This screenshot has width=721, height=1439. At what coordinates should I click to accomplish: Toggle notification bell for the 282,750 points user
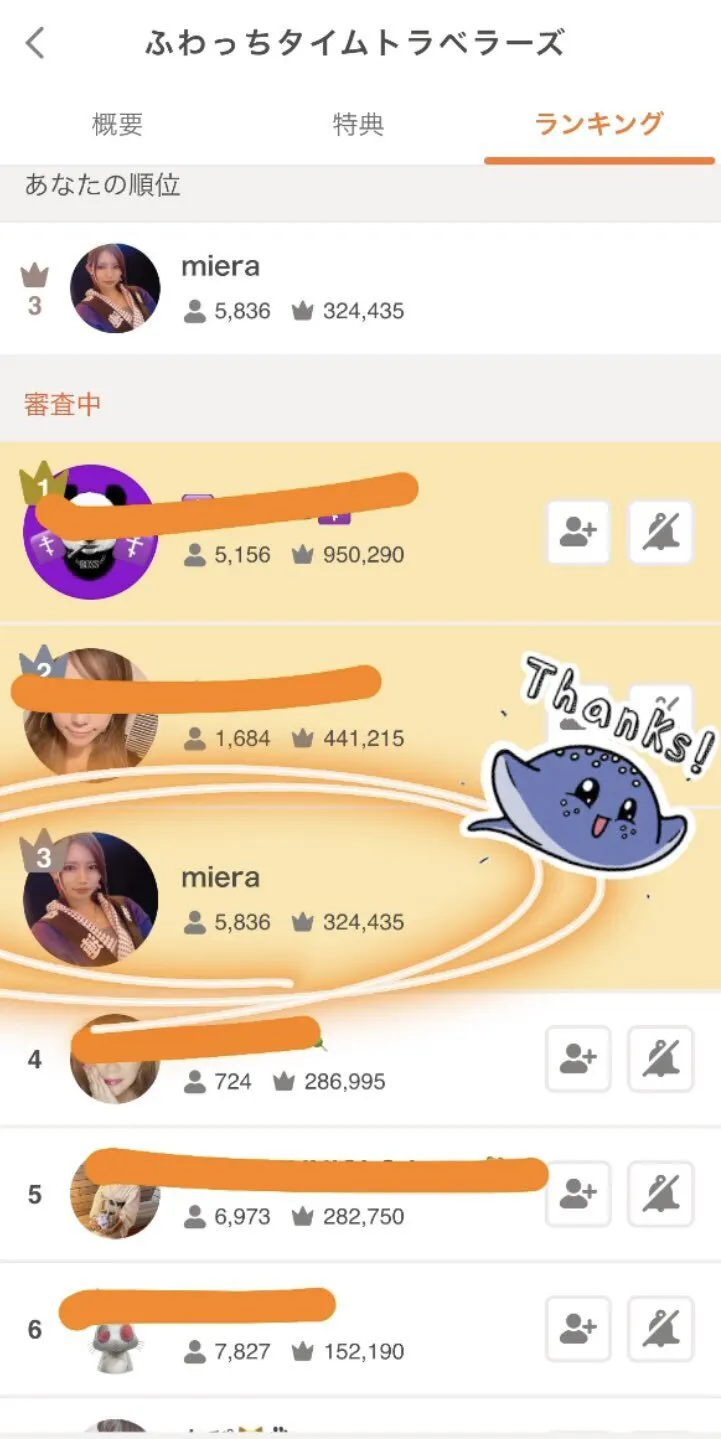pos(660,1193)
